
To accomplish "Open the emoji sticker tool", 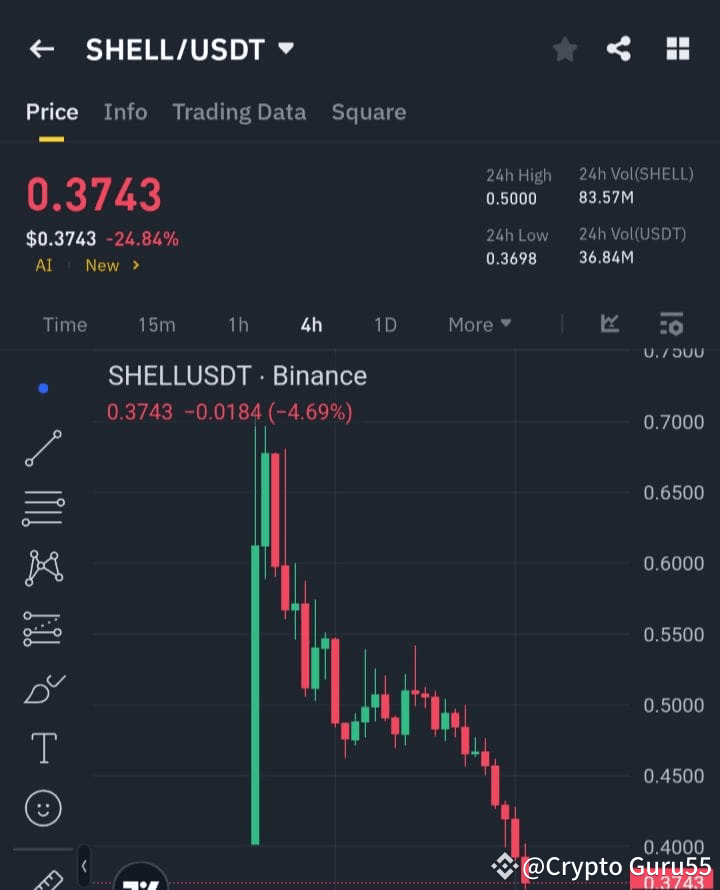I will [43, 808].
